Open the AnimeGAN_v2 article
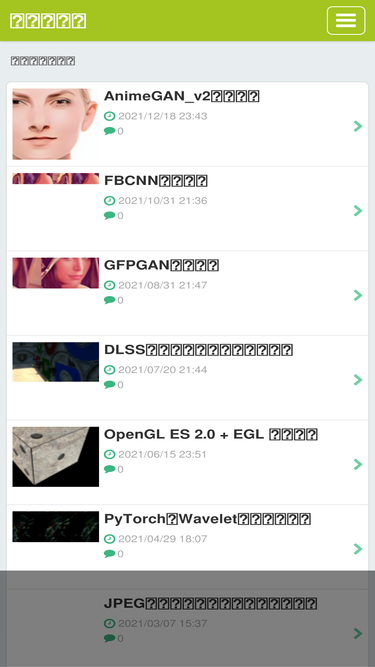Screen dimensions: 375x667 click(188, 124)
